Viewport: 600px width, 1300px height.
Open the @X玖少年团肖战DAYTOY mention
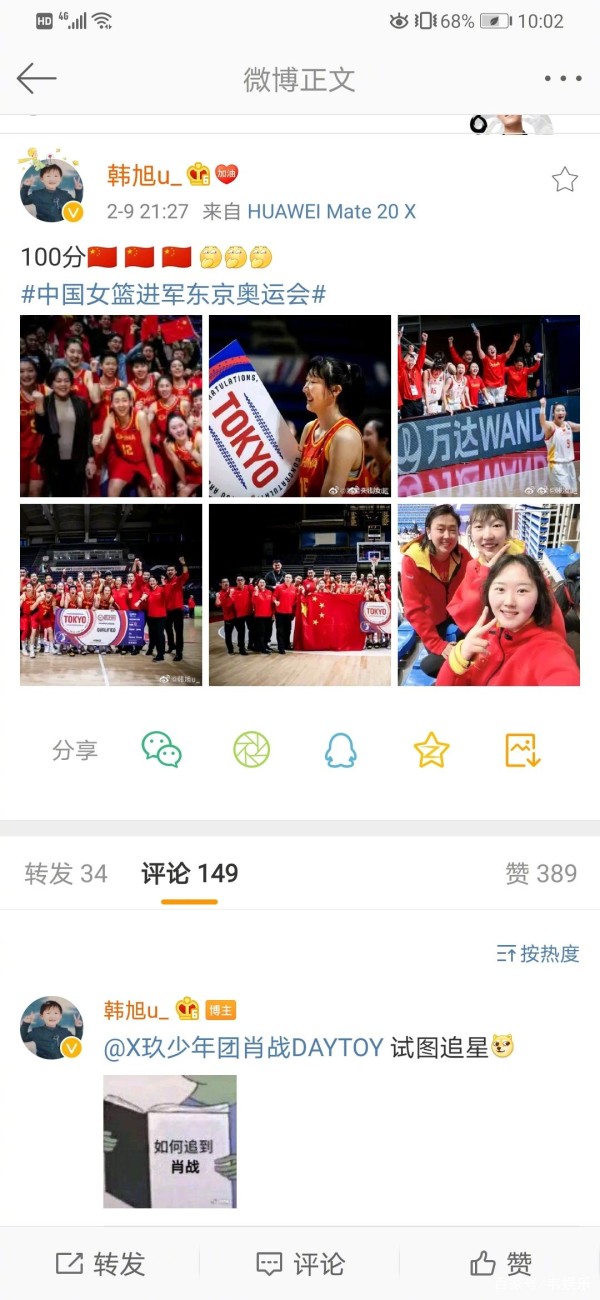(244, 1047)
